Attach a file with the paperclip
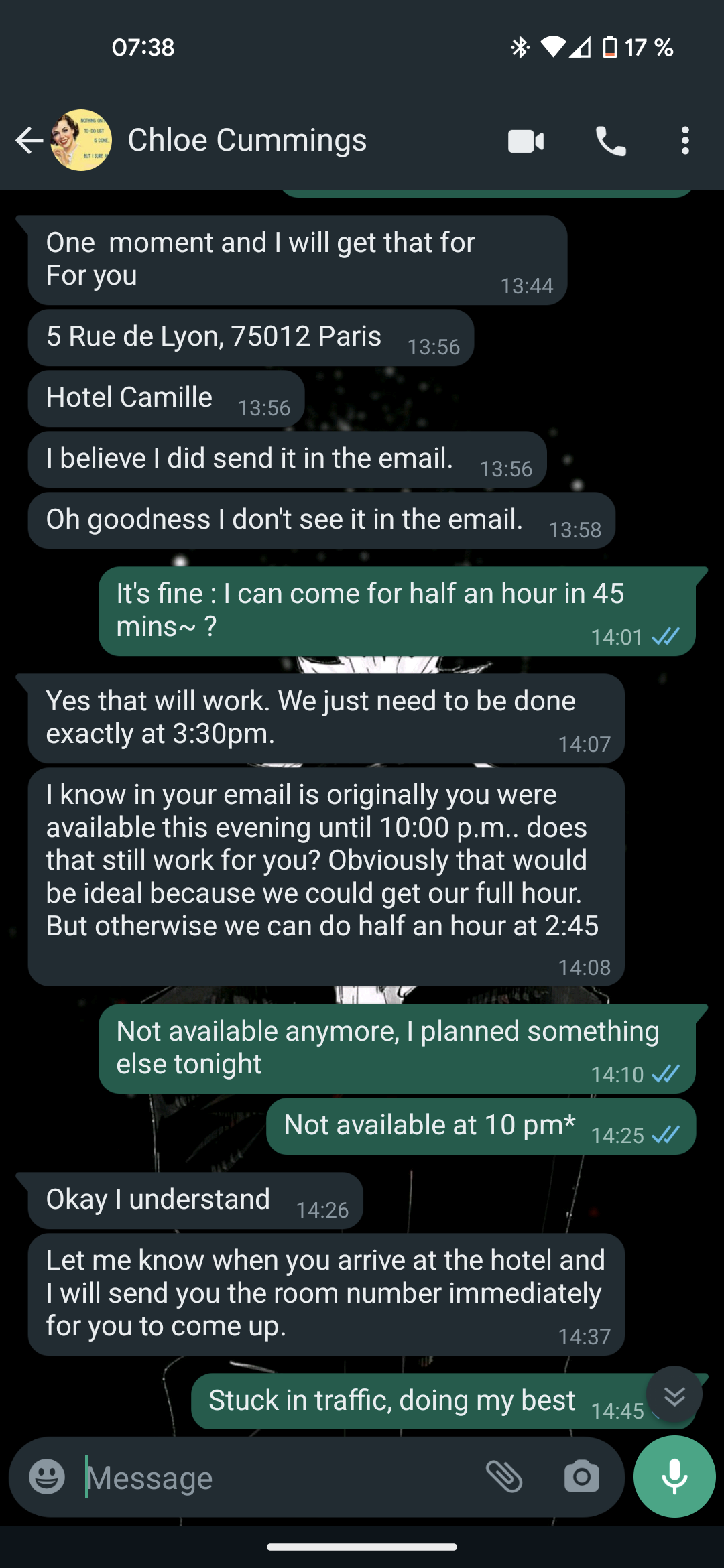724x1568 pixels. tap(504, 1476)
